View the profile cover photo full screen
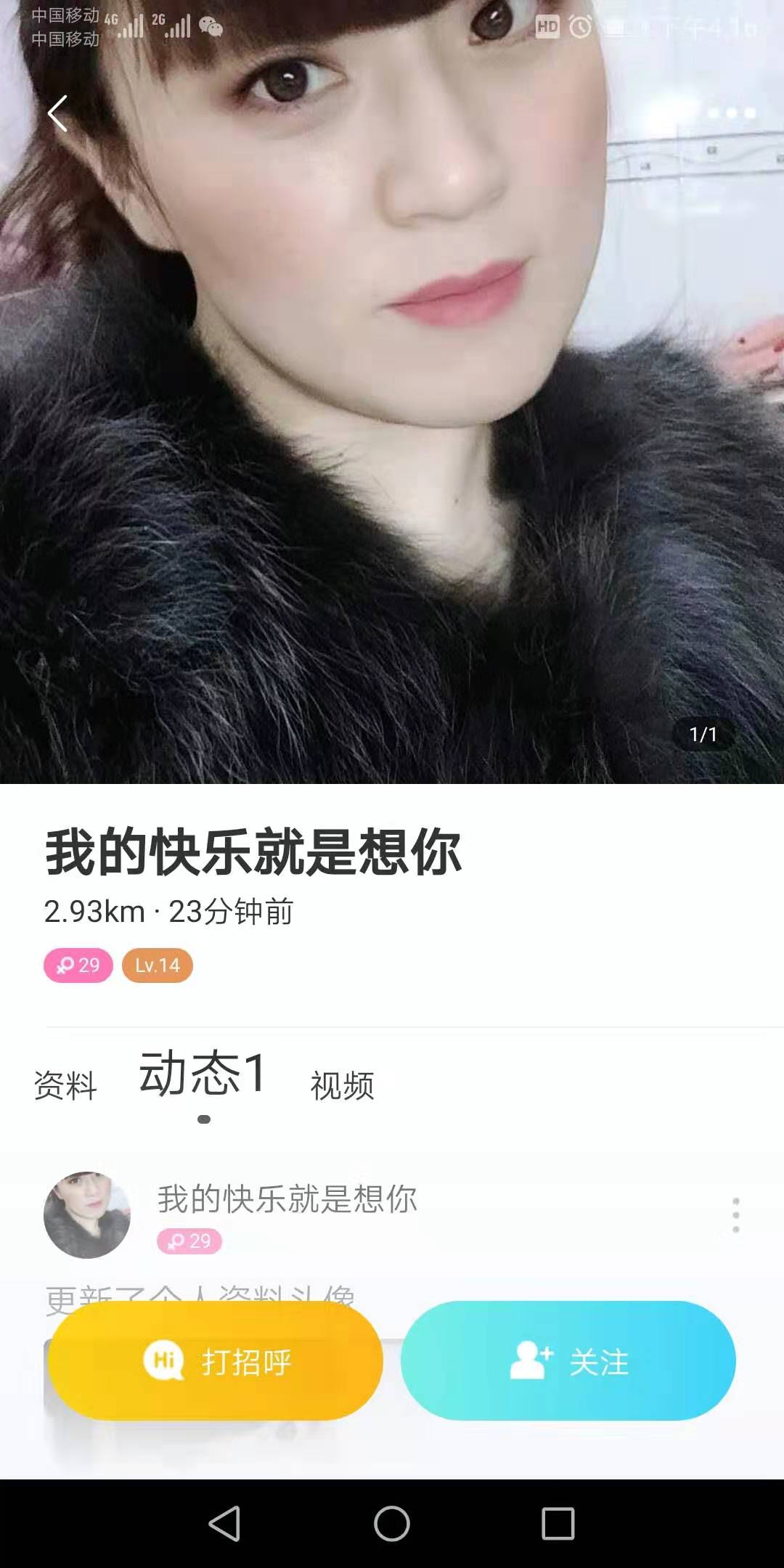Image resolution: width=784 pixels, height=1568 pixels. tap(392, 436)
